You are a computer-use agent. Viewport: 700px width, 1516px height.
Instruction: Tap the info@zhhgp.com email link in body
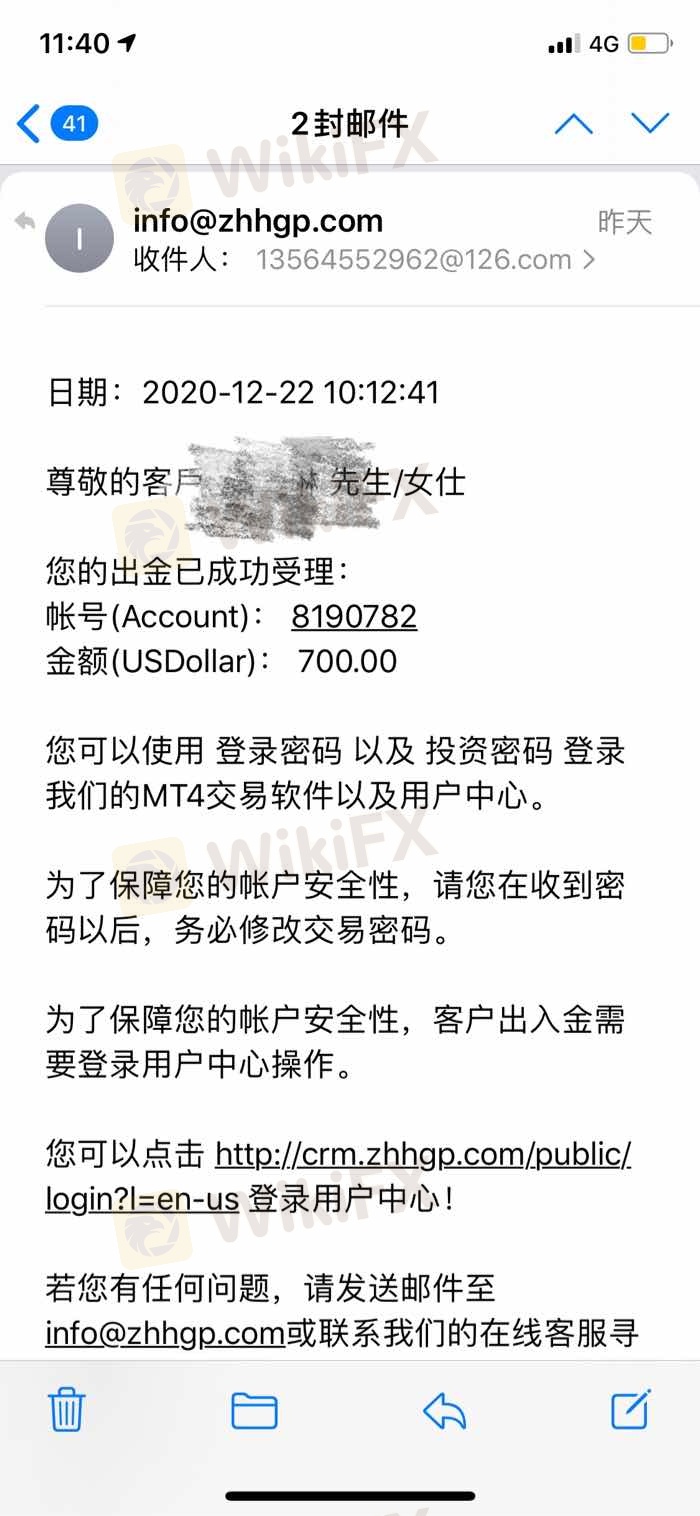166,1334
